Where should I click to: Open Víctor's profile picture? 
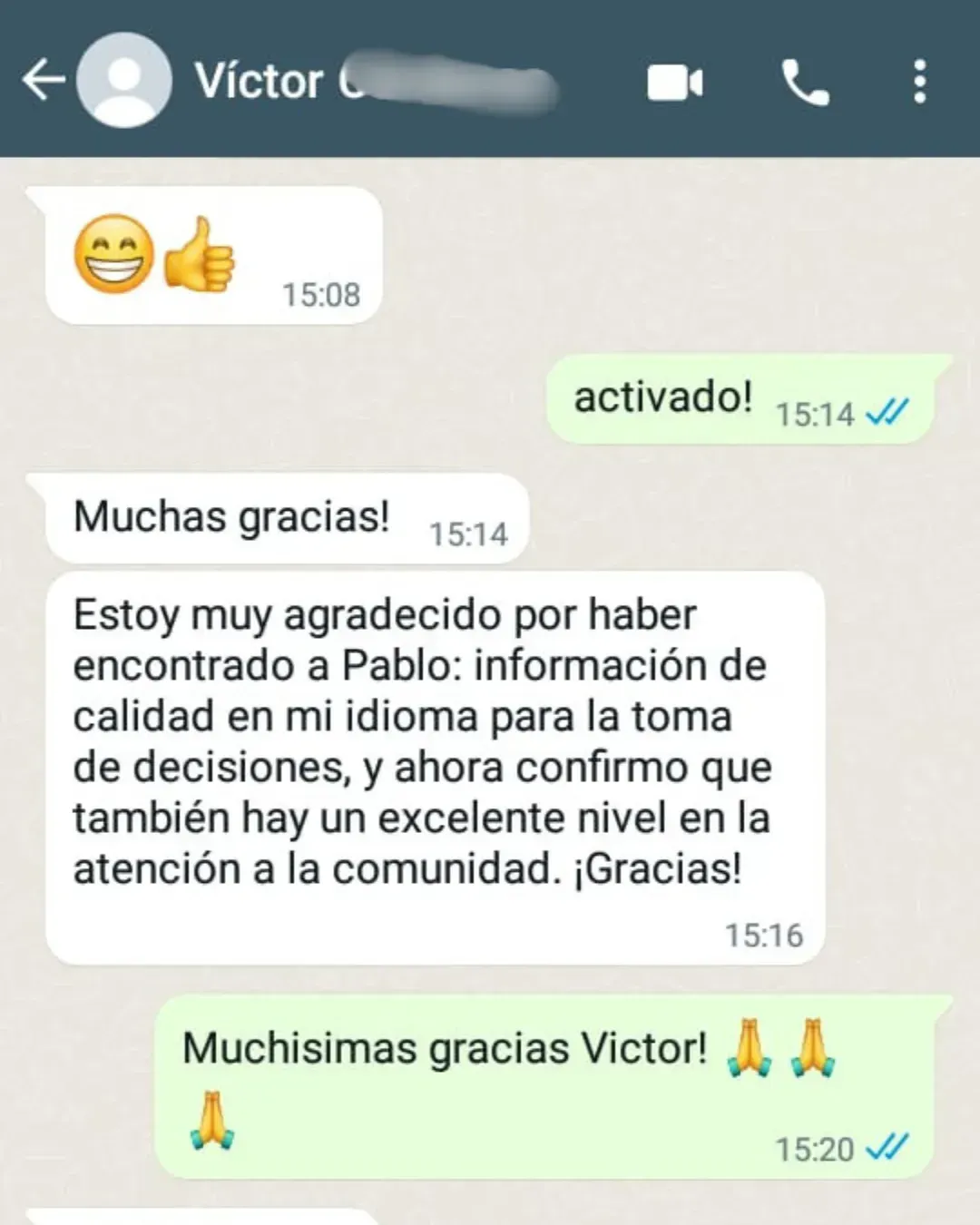[123, 81]
